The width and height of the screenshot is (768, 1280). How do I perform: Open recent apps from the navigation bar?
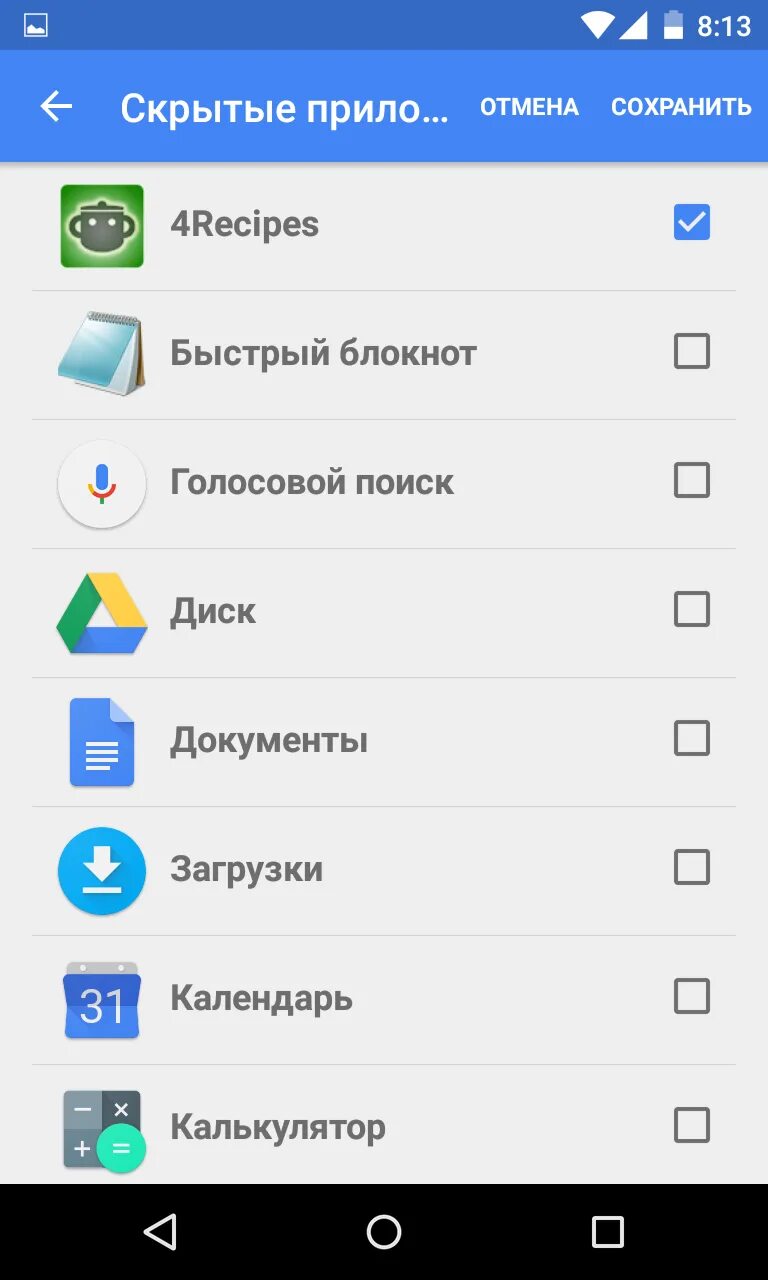(607, 1232)
